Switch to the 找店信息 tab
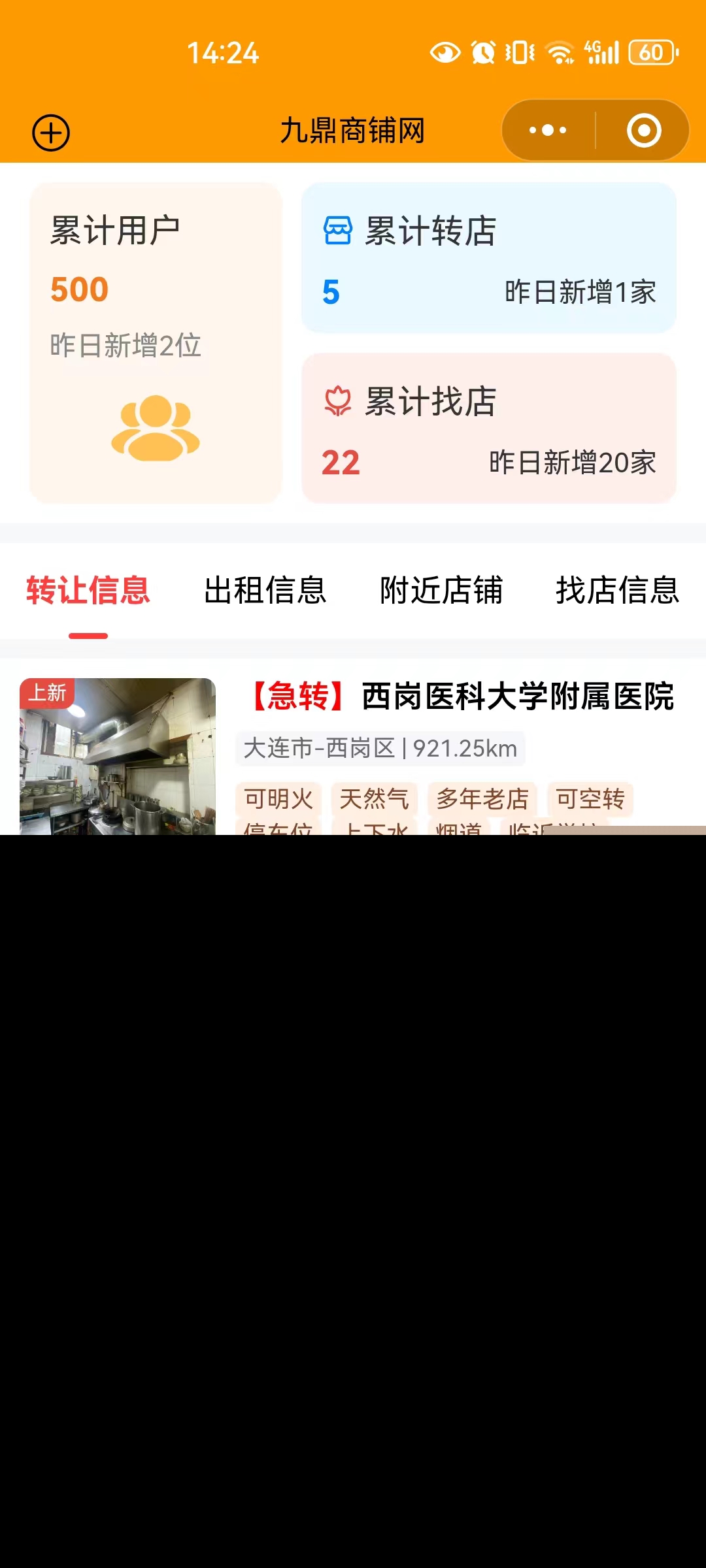 (617, 591)
